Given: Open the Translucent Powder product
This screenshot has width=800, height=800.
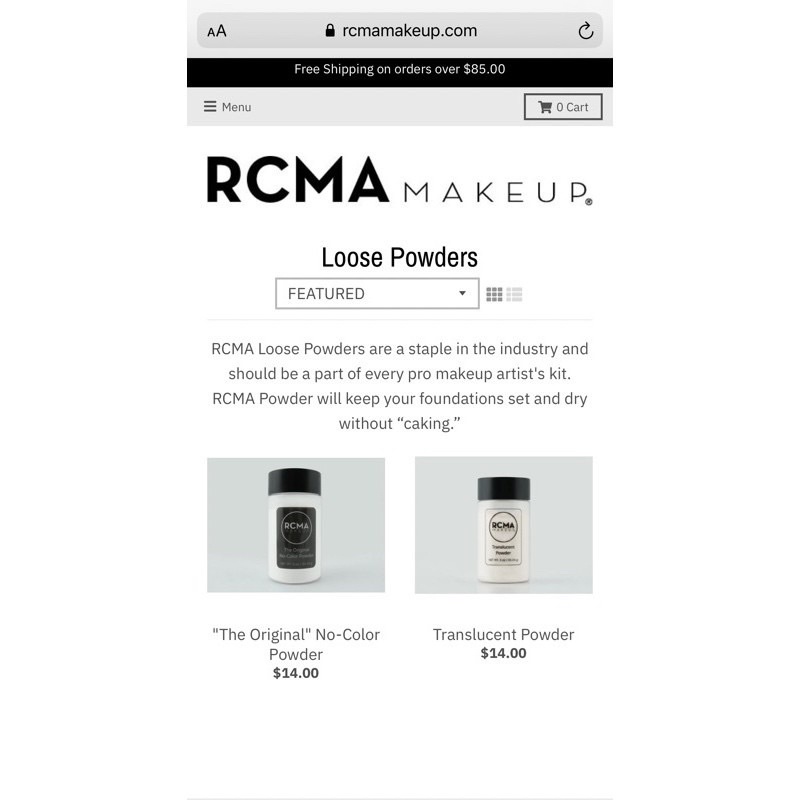Looking at the screenshot, I should point(503,525).
